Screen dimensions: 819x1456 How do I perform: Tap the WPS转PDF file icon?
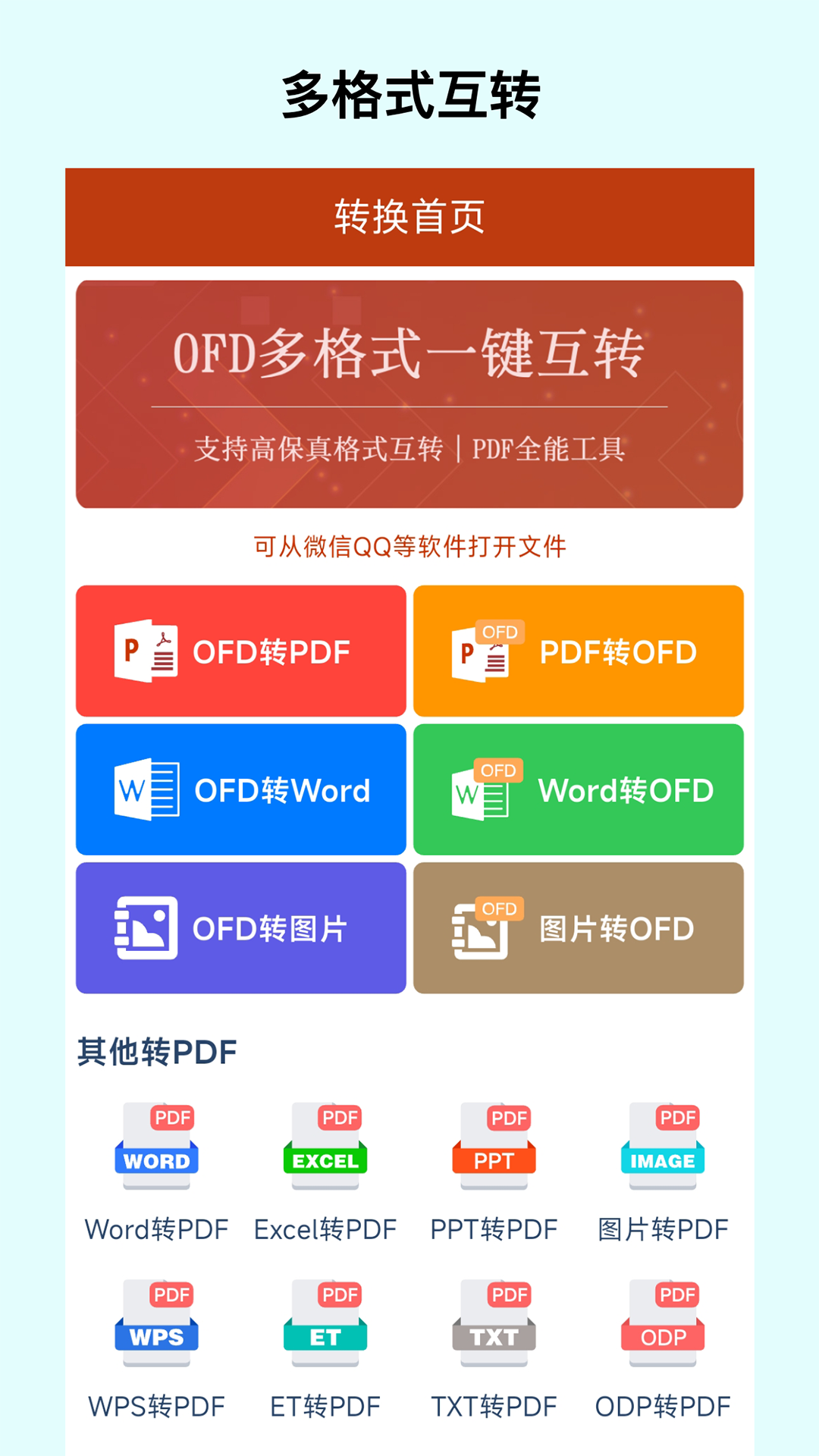coord(156,1322)
